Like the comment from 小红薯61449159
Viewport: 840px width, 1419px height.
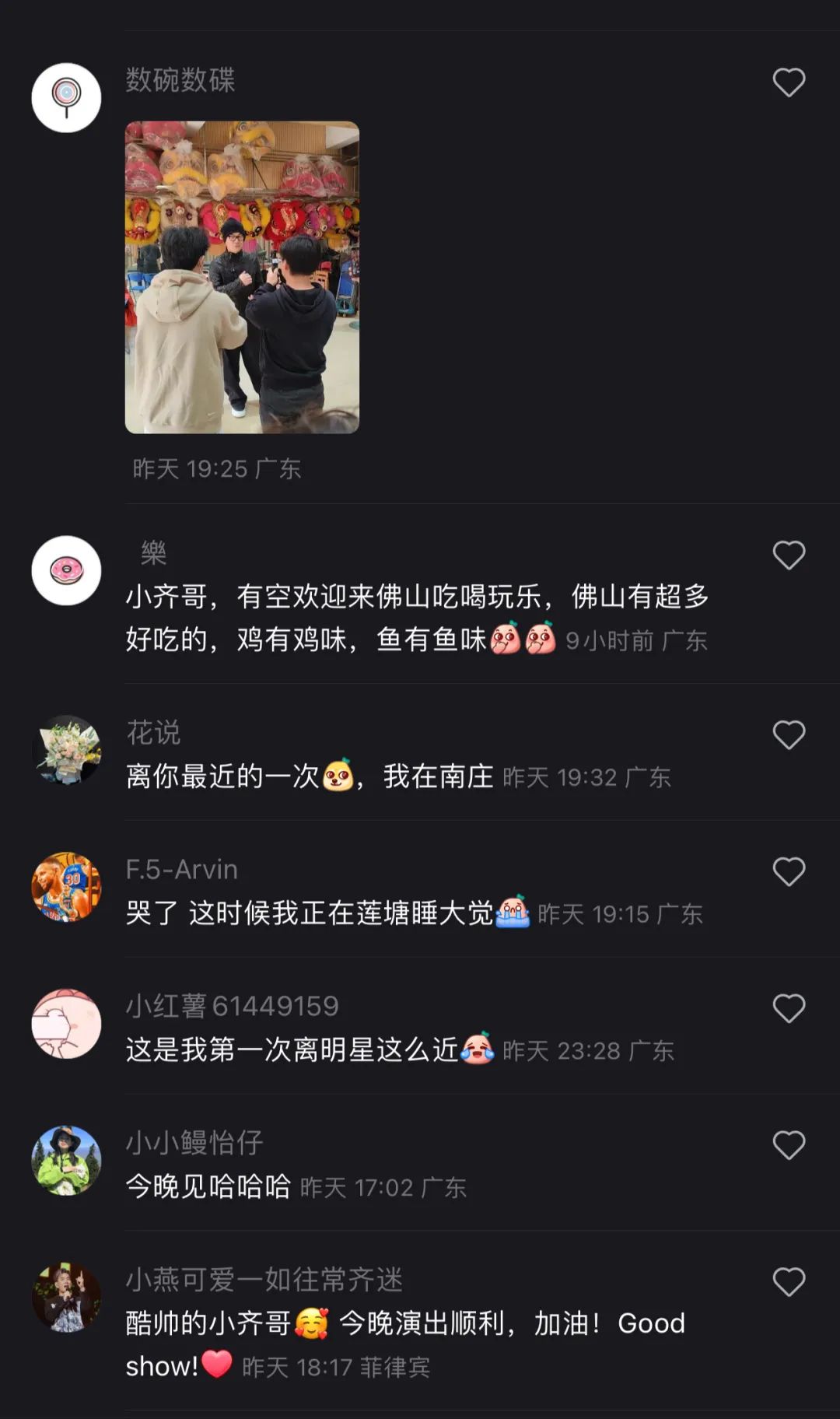[x=789, y=1009]
